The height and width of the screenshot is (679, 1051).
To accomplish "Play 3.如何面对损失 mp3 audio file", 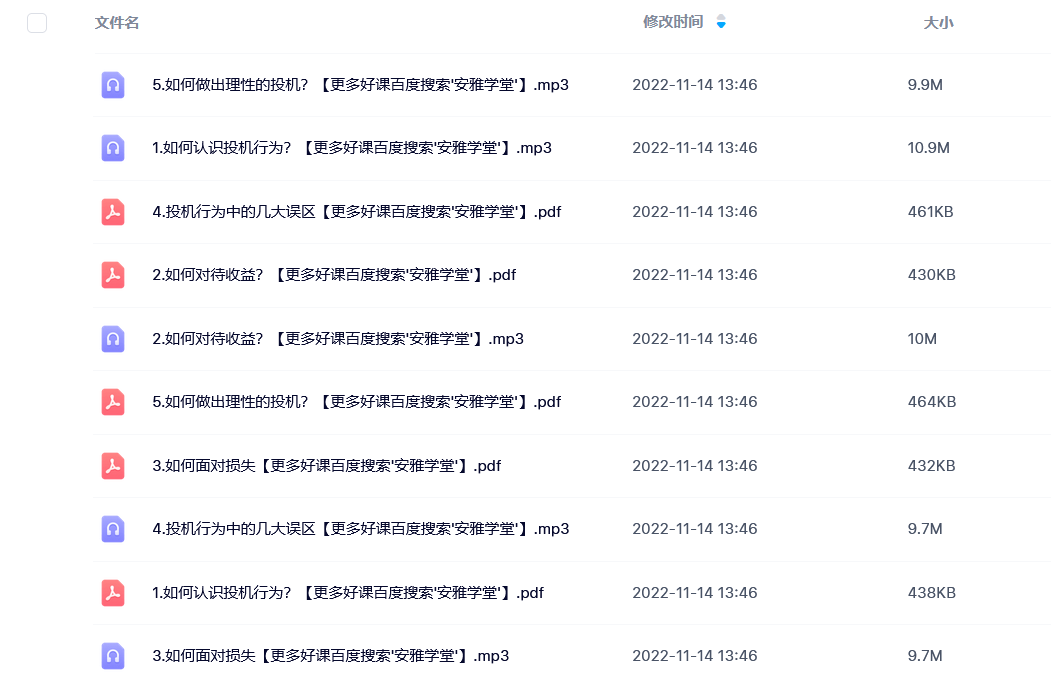I will pos(330,656).
